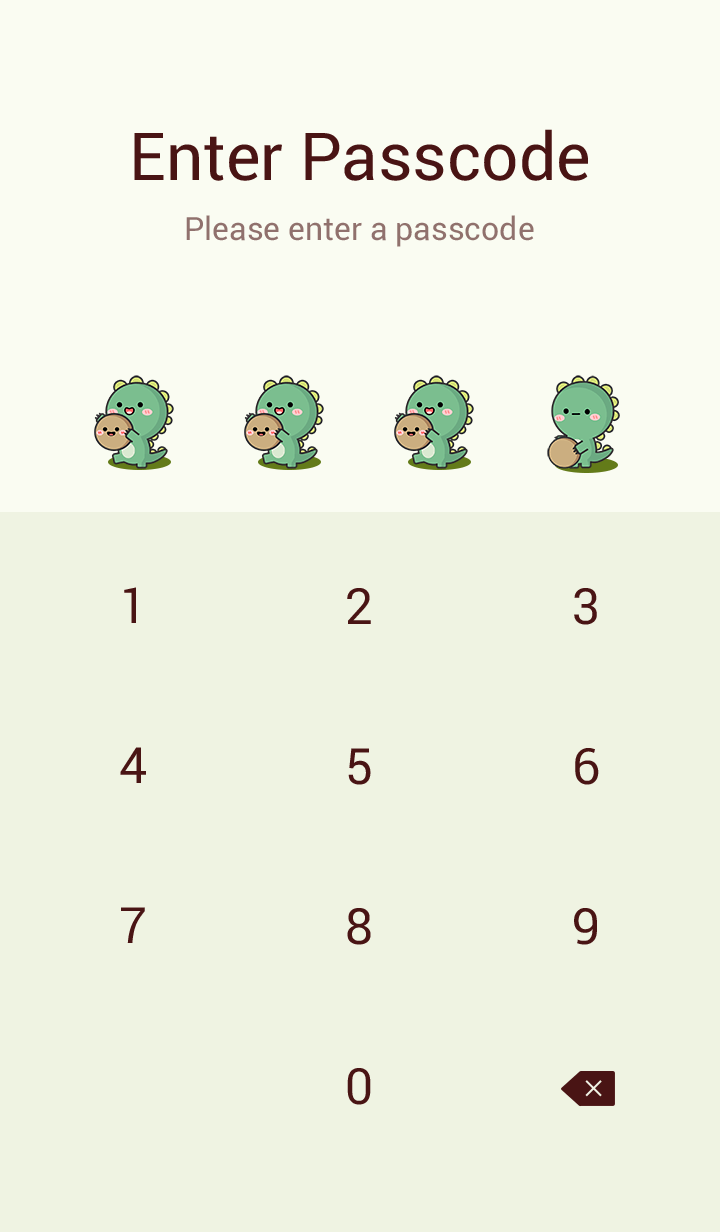Enter digit 1 on the keypad
This screenshot has width=720, height=1232.
pos(132,607)
